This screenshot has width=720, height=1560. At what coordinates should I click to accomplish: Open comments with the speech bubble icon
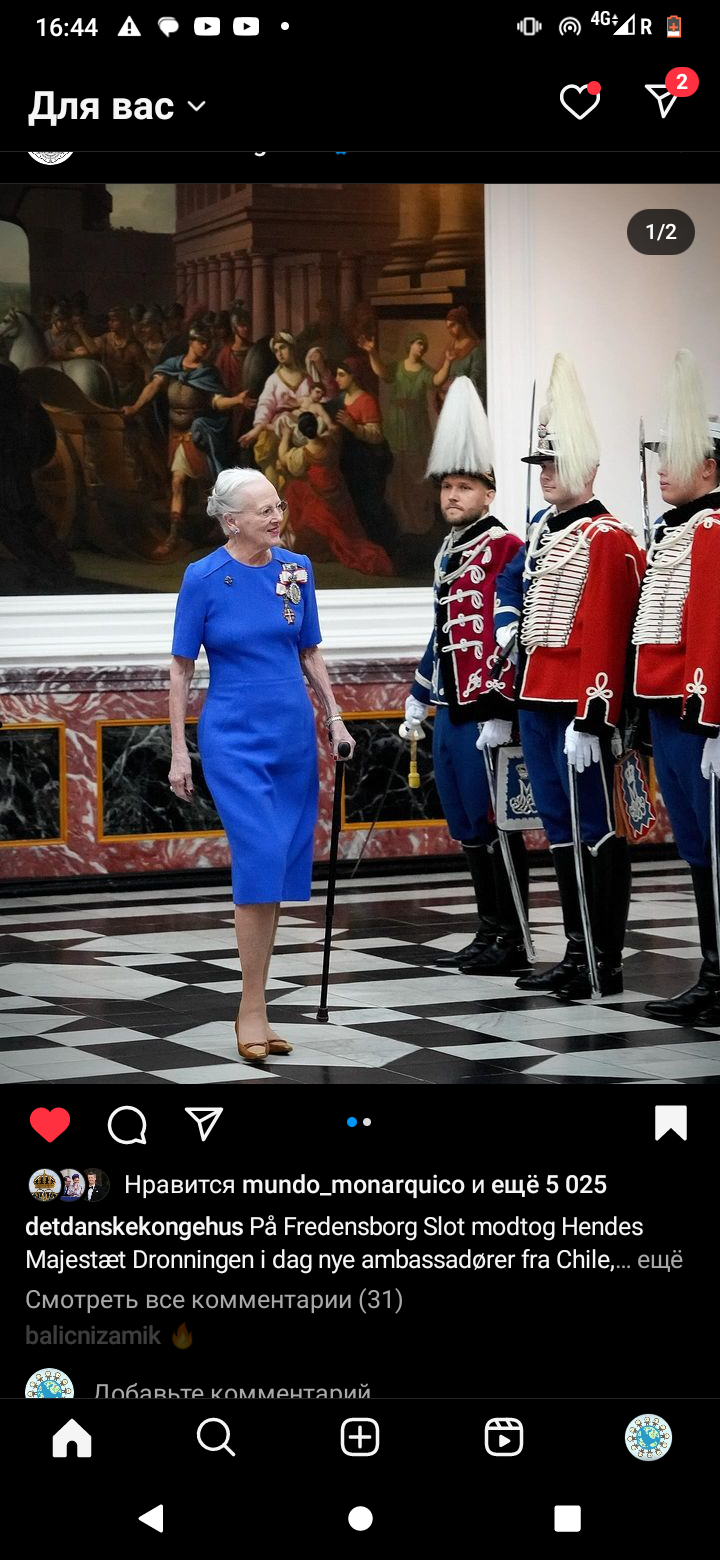point(127,1125)
